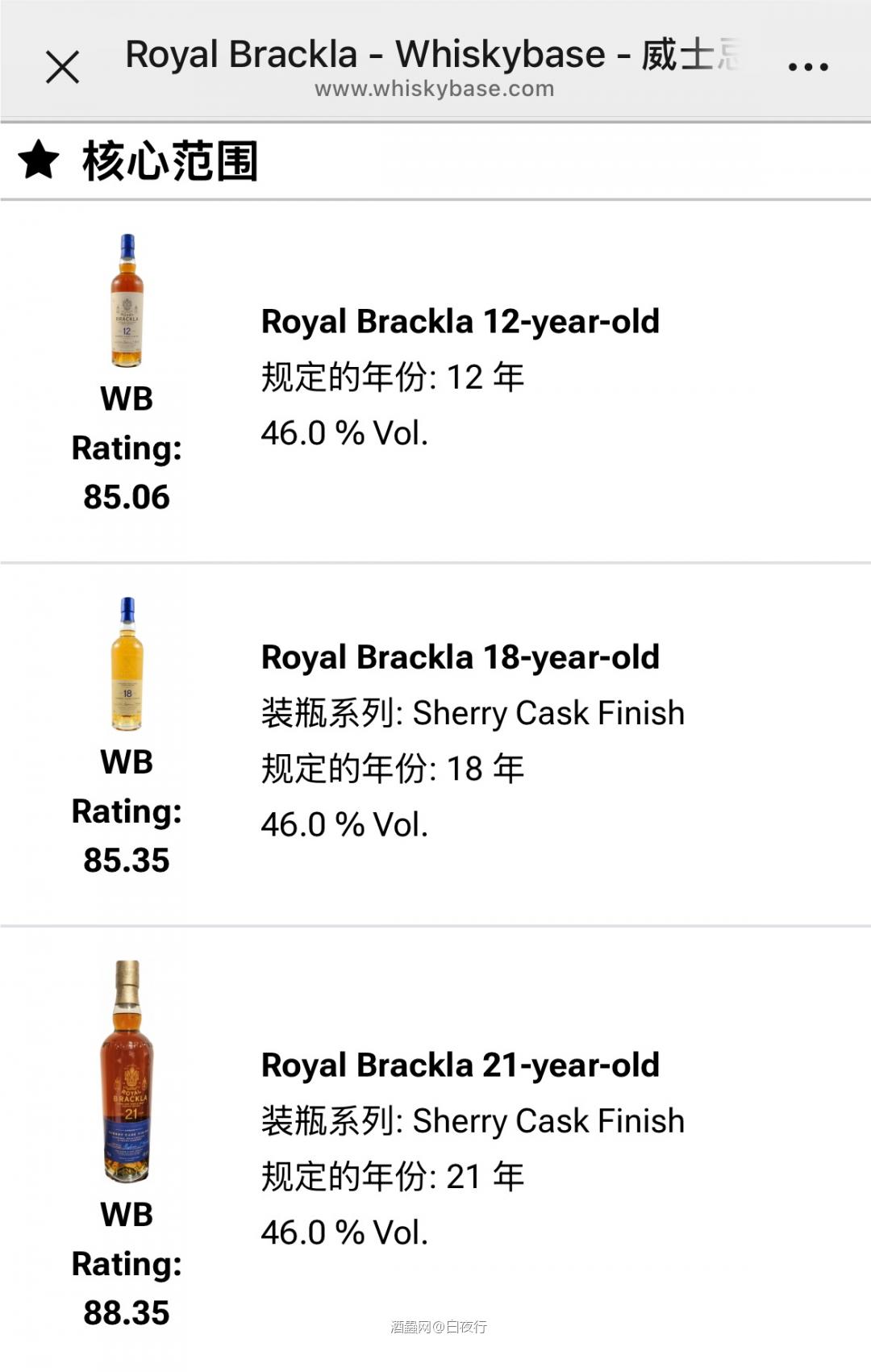This screenshot has height=1372, width=871.
Task: Open the Royal Brackla 12-year-old link
Action: (460, 321)
